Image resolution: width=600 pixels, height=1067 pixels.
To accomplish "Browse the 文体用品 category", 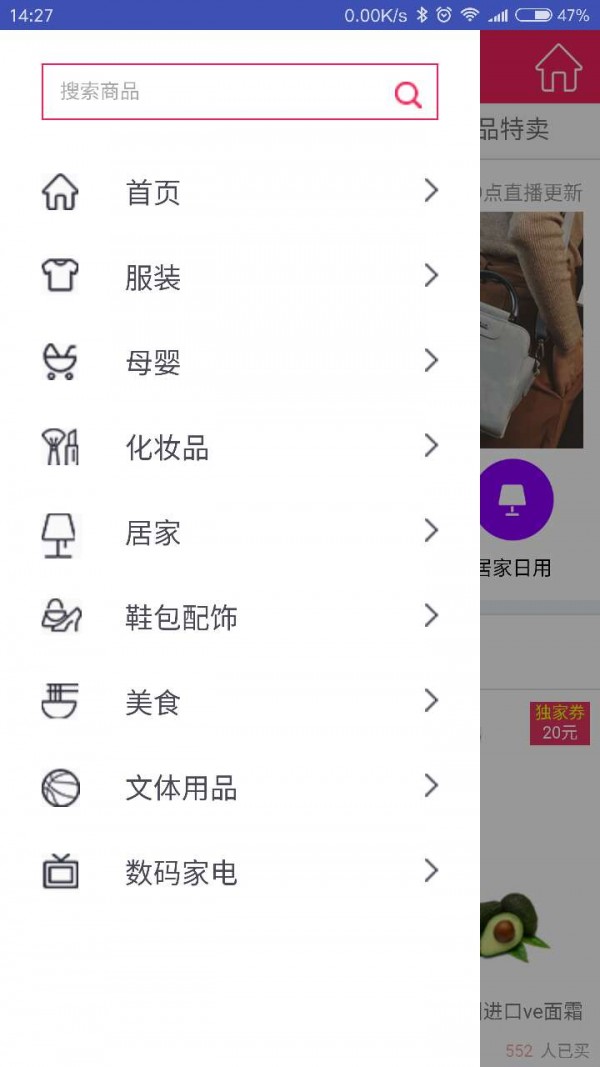I will tap(240, 788).
